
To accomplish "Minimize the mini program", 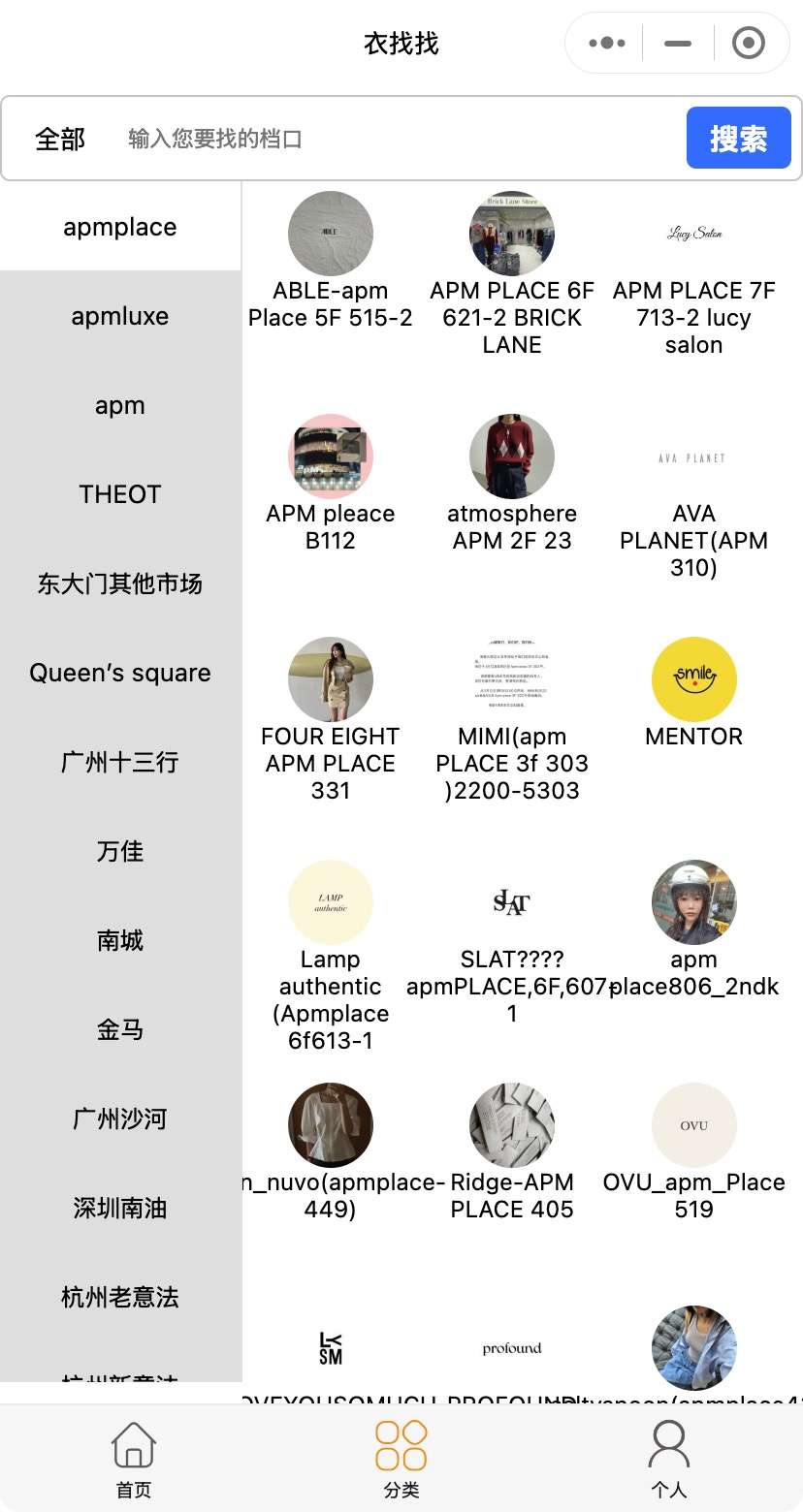I will [678, 44].
